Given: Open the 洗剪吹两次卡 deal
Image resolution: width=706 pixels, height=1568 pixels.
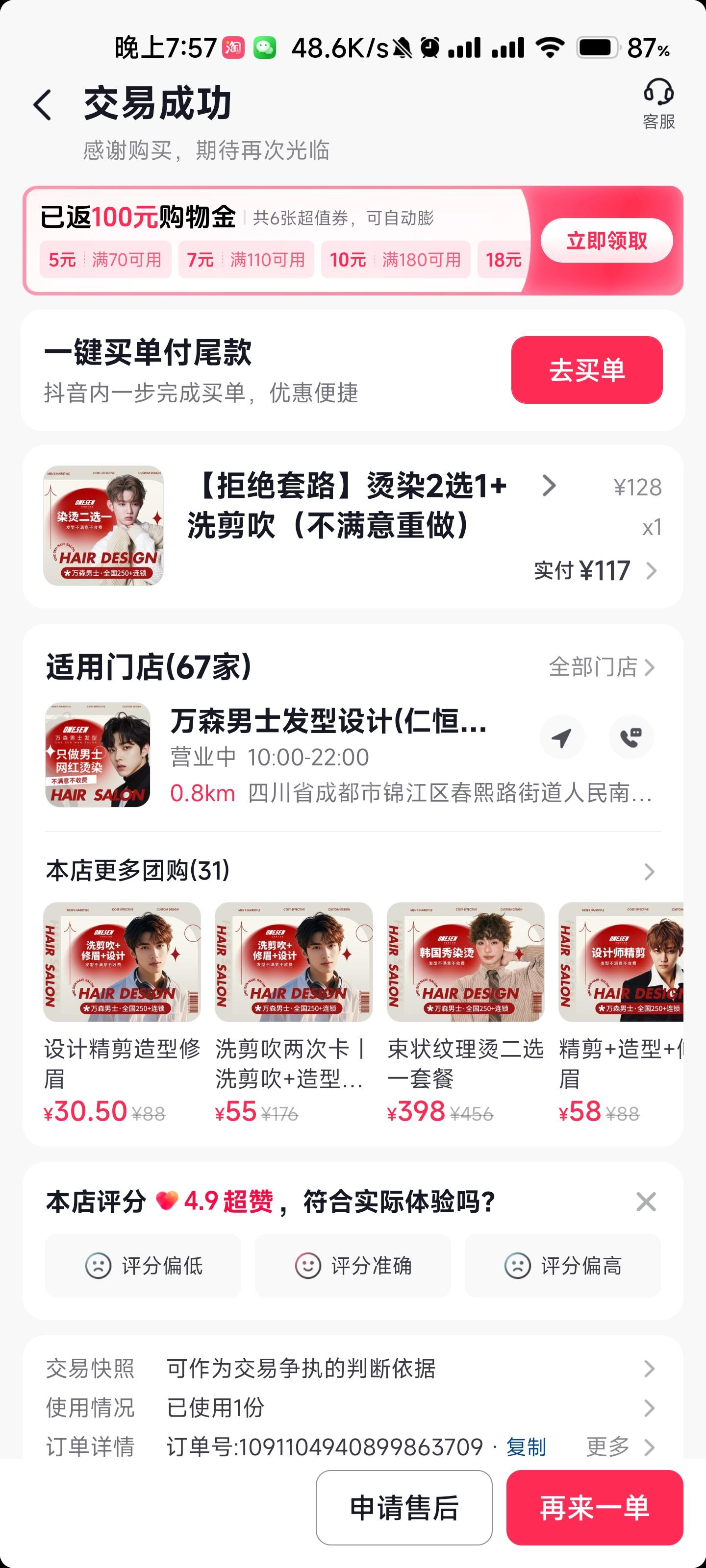Looking at the screenshot, I should click(294, 1010).
